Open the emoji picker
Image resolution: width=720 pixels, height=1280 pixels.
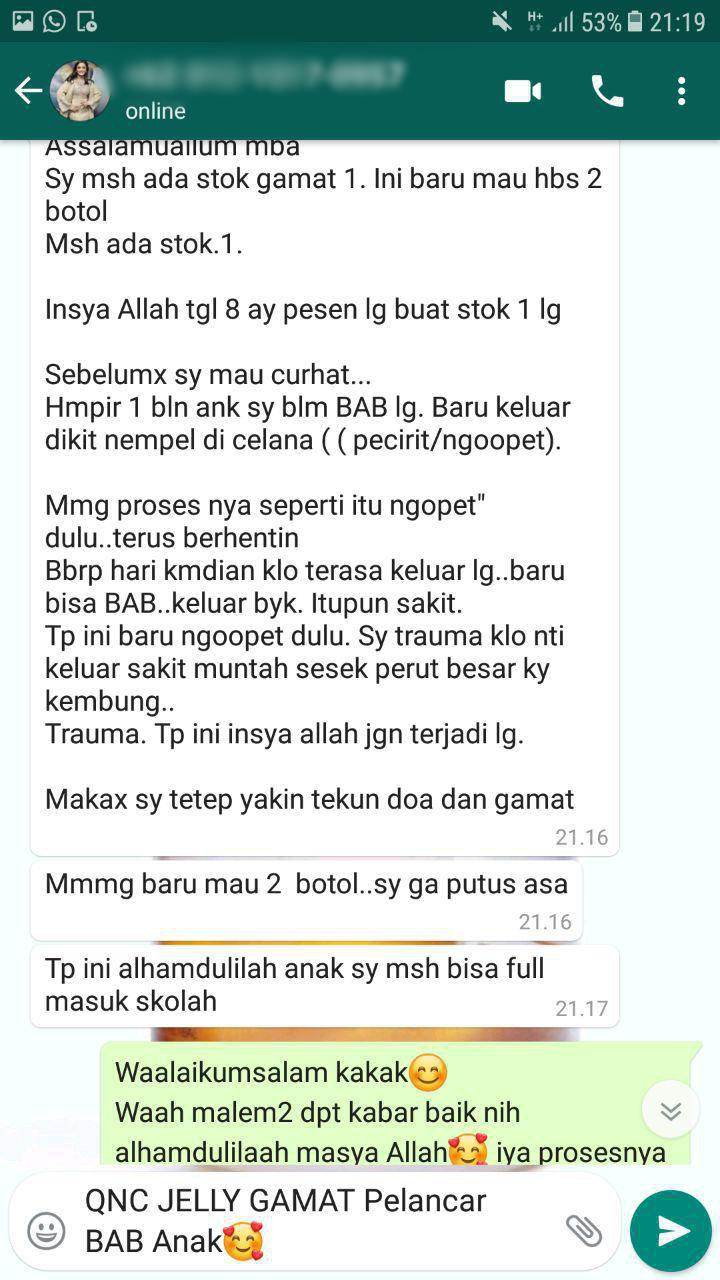click(x=46, y=1229)
